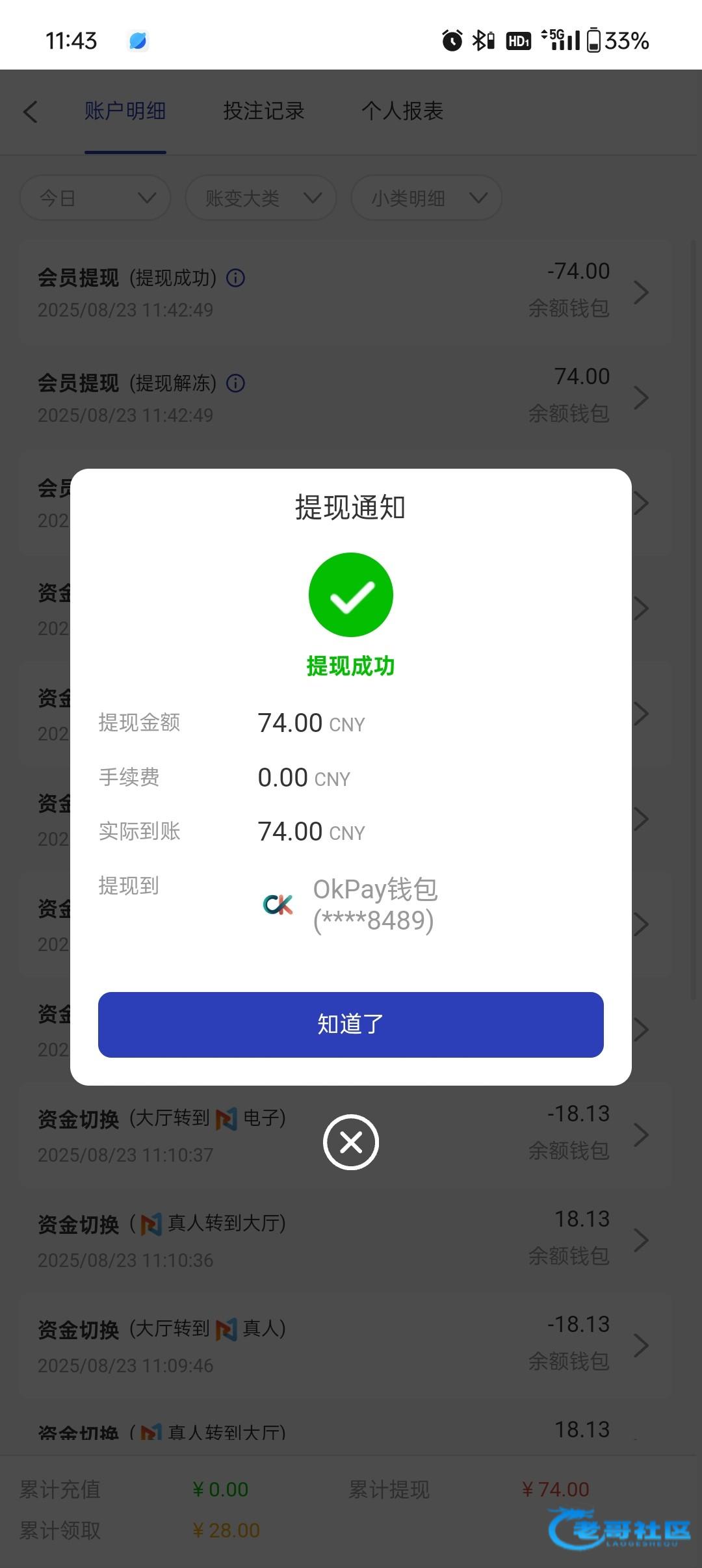702x1568 pixels.
Task: Open the 账变大类 filter dropdown
Action: [x=261, y=198]
